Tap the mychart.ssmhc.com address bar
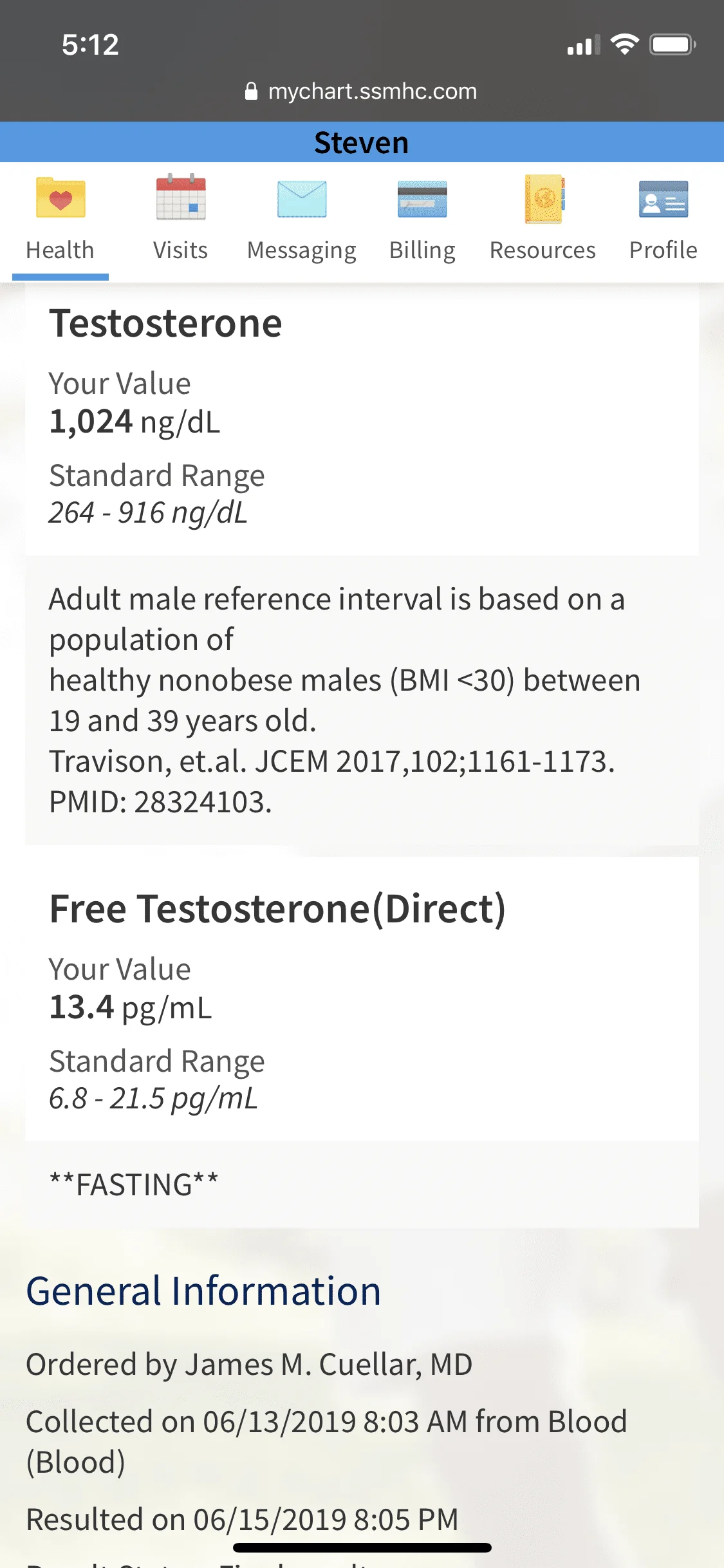This screenshot has height=1568, width=724. point(362,91)
